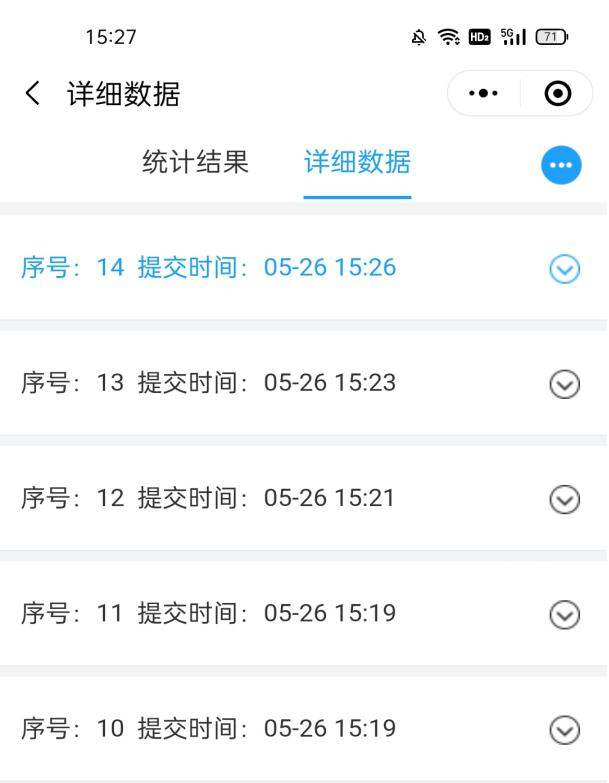
Task: Go back from 详细数据 page
Action: pyautogui.click(x=34, y=95)
